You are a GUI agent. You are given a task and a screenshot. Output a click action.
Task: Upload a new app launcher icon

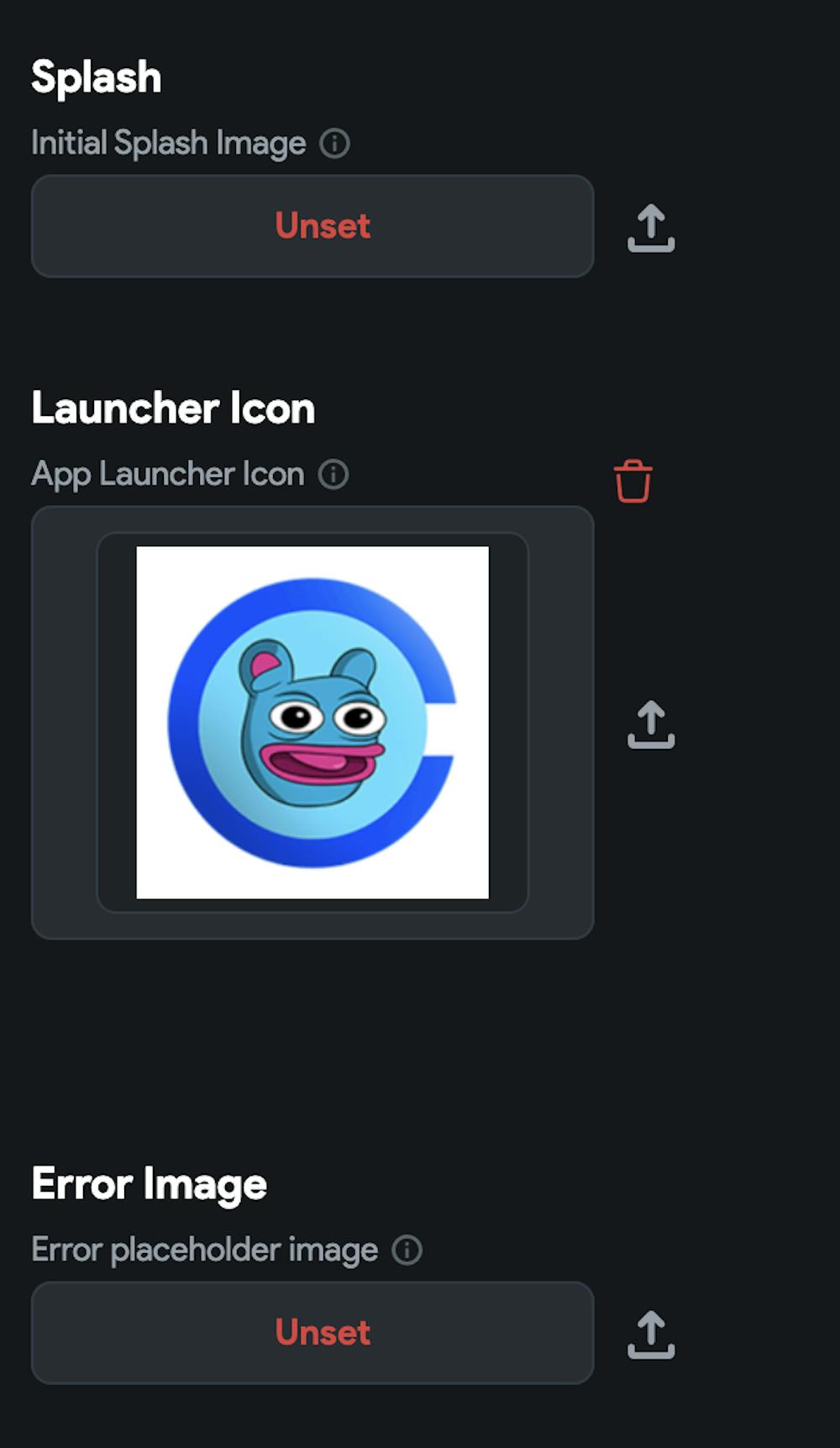click(x=651, y=724)
